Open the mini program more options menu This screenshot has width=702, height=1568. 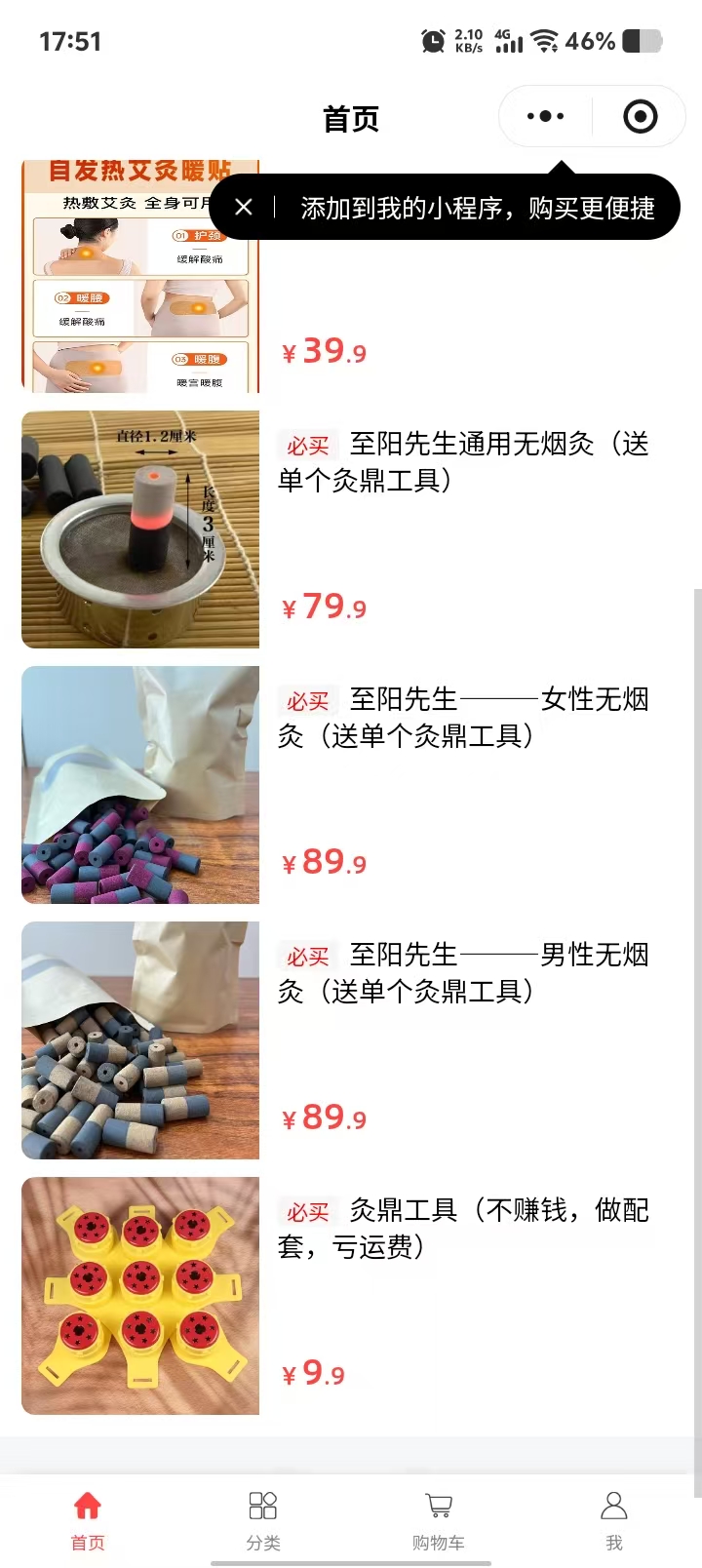[x=545, y=117]
